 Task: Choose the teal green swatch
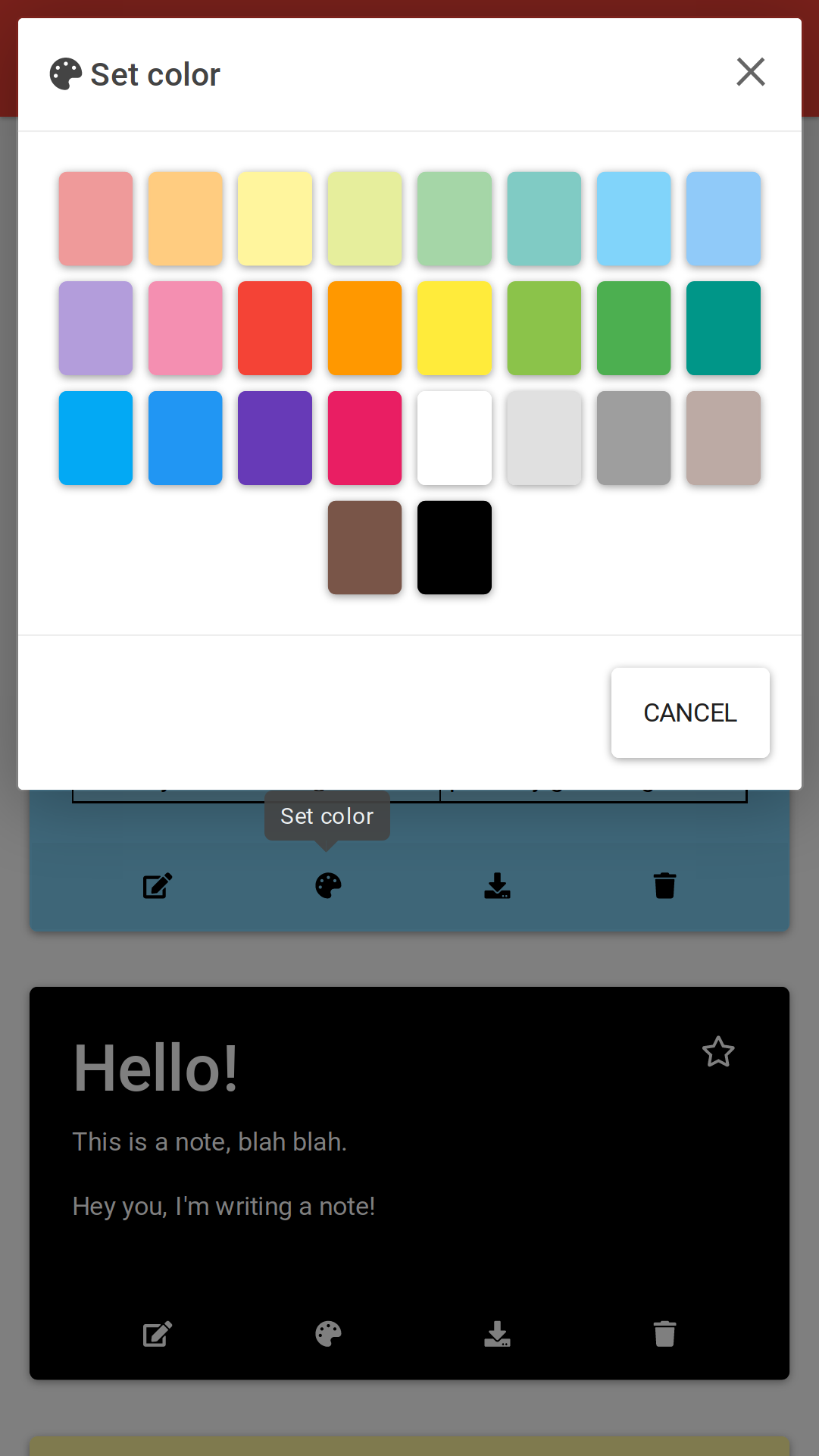[724, 328]
